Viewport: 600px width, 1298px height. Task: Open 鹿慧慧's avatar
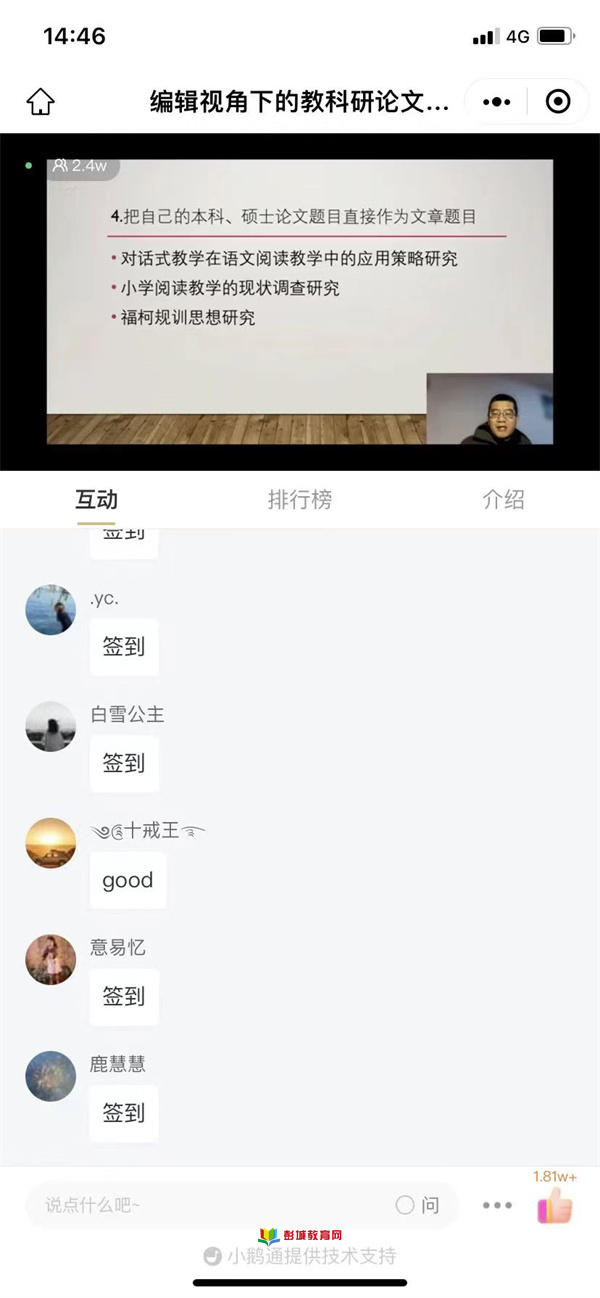(50, 1076)
